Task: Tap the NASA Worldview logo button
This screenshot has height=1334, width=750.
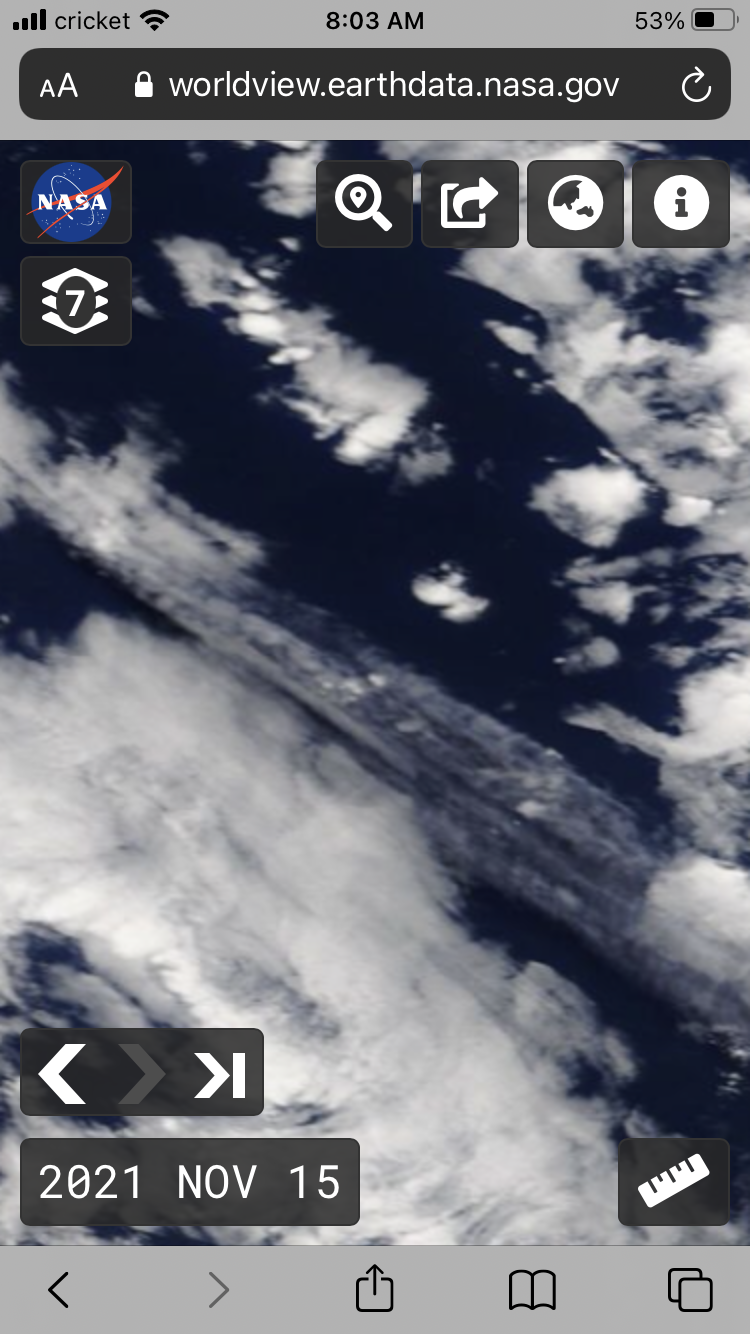Action: [x=76, y=202]
